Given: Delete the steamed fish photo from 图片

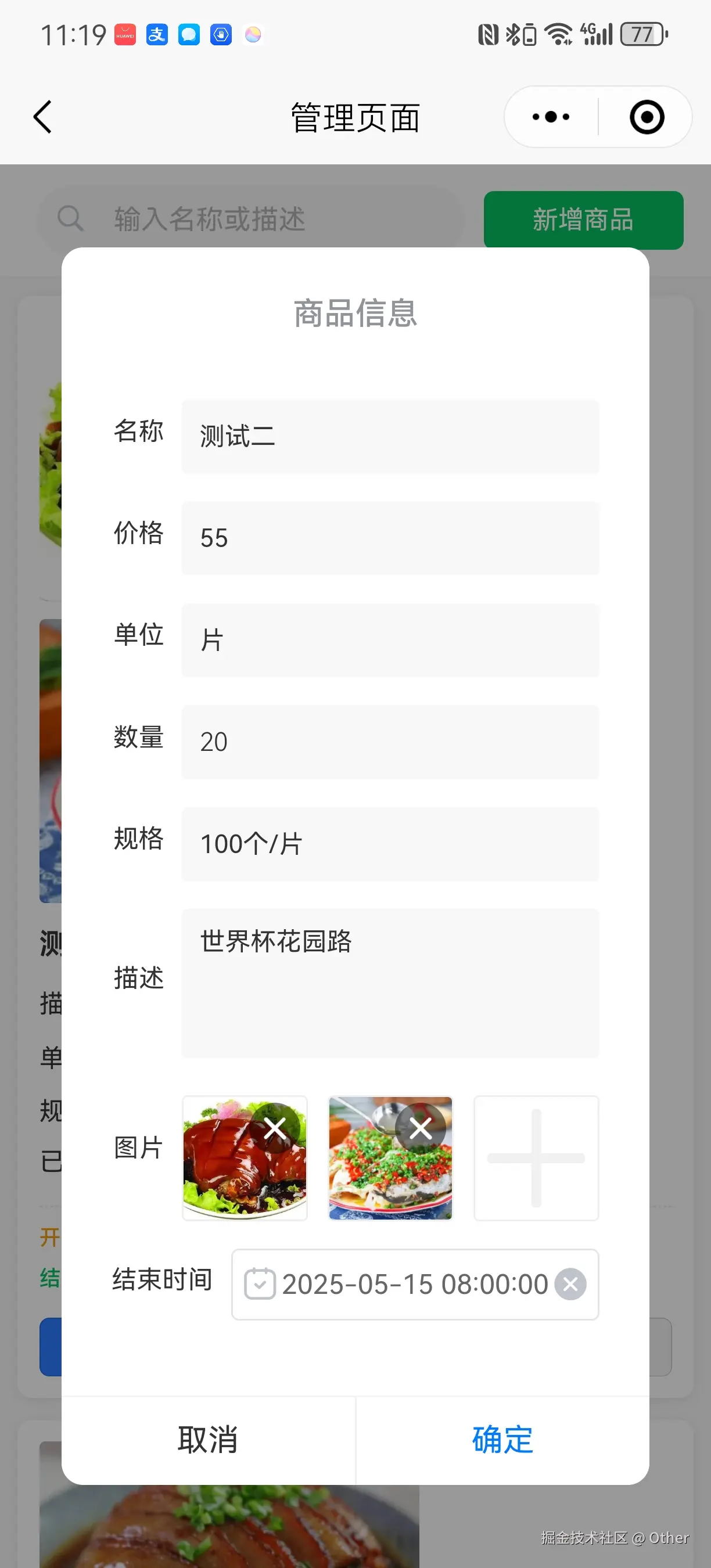Looking at the screenshot, I should (x=421, y=1128).
